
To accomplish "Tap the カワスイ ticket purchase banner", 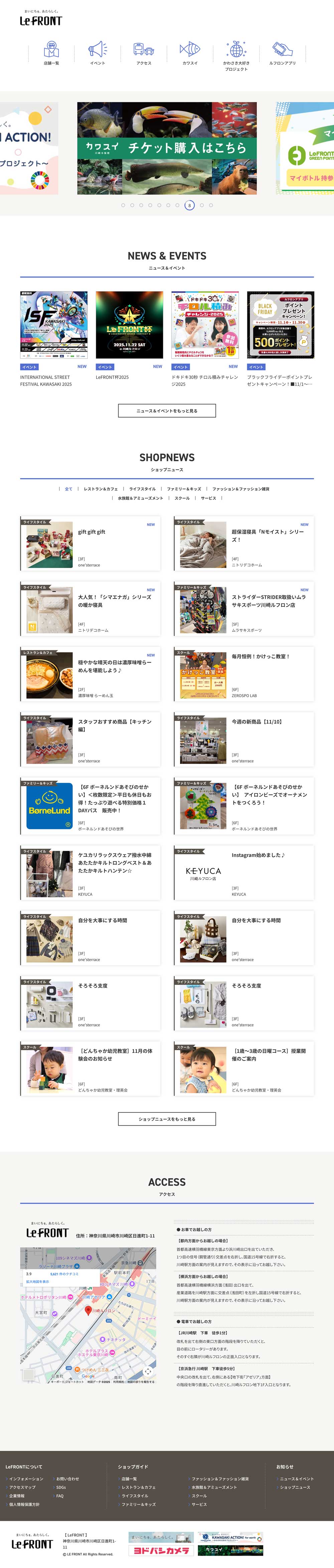I will click(167, 148).
